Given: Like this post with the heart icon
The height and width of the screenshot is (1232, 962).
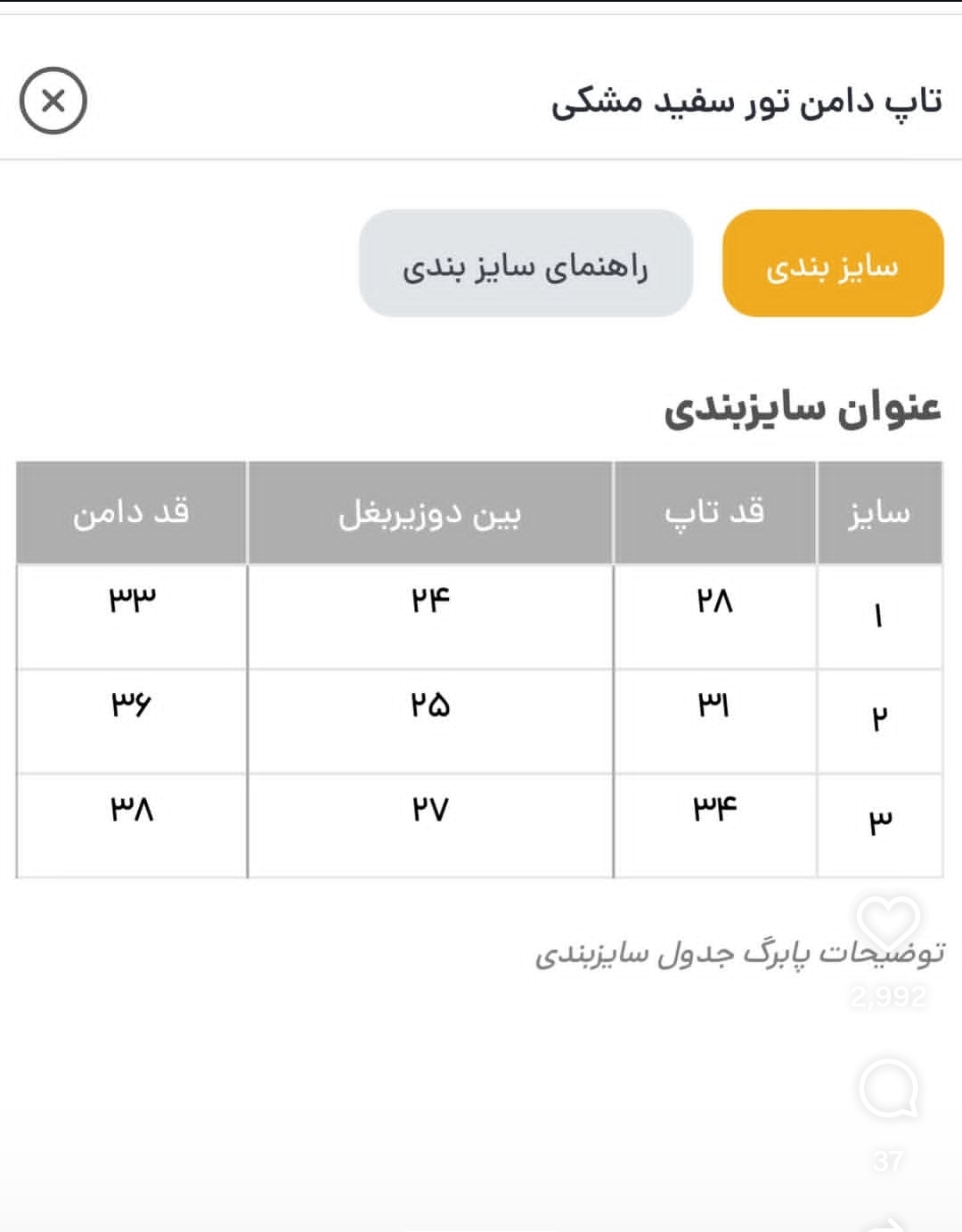Looking at the screenshot, I should click(888, 924).
